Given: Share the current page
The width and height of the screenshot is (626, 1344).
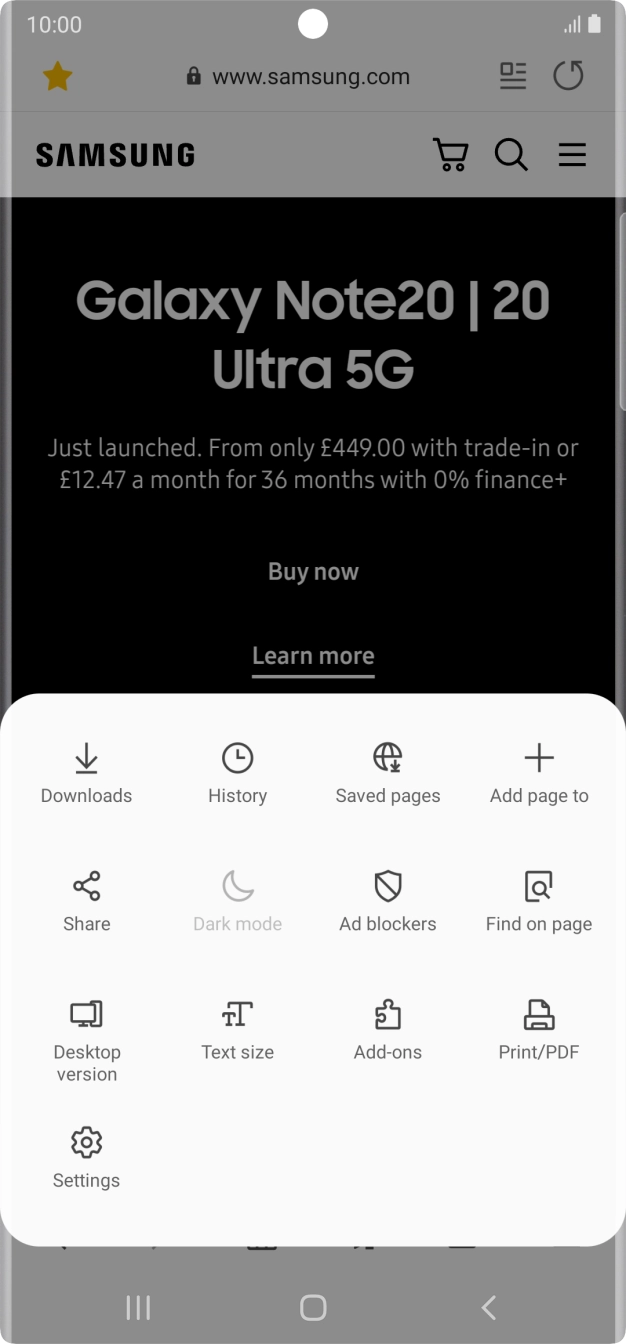Looking at the screenshot, I should point(86,901).
